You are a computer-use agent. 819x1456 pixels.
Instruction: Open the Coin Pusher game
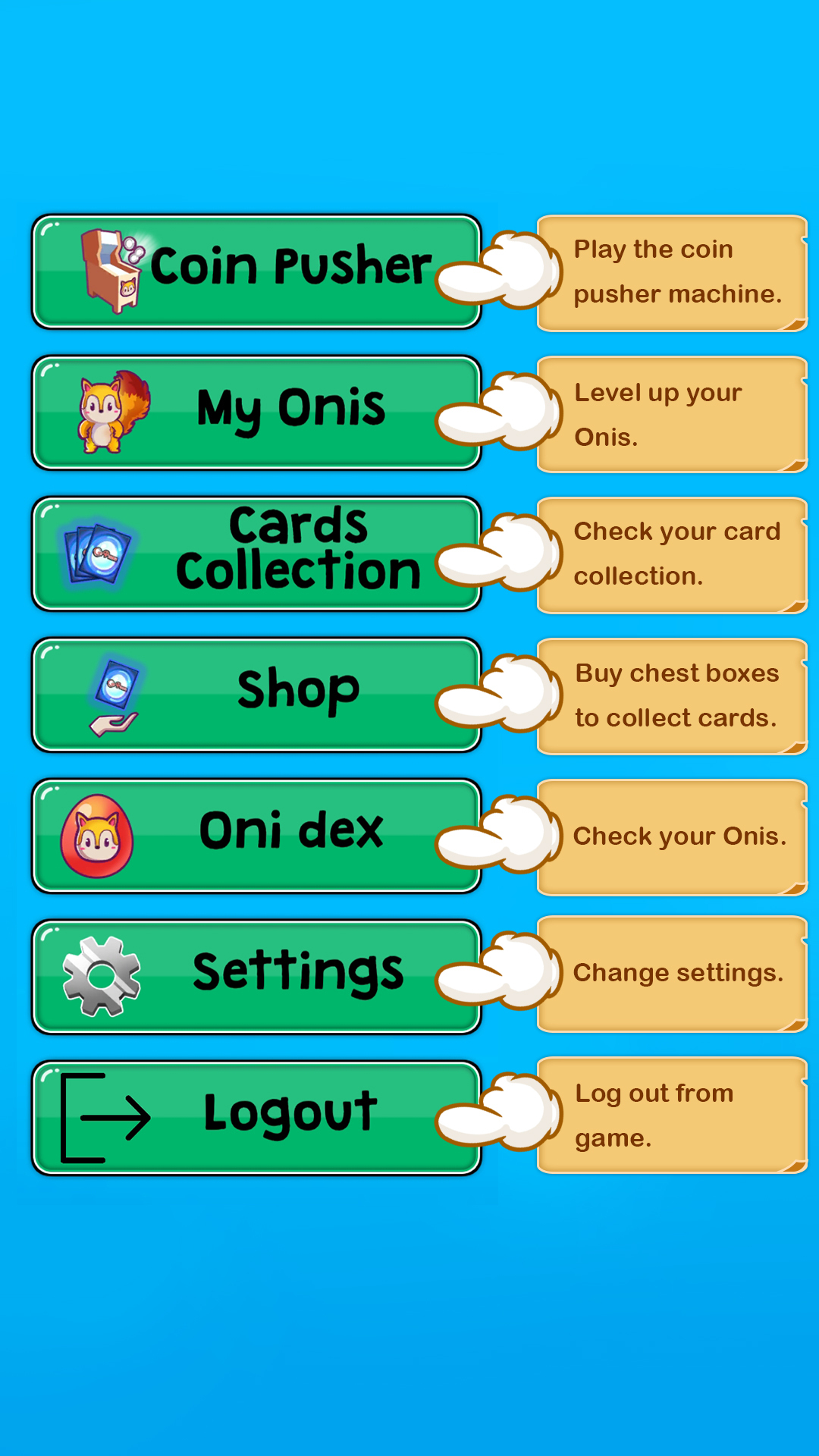(x=256, y=271)
